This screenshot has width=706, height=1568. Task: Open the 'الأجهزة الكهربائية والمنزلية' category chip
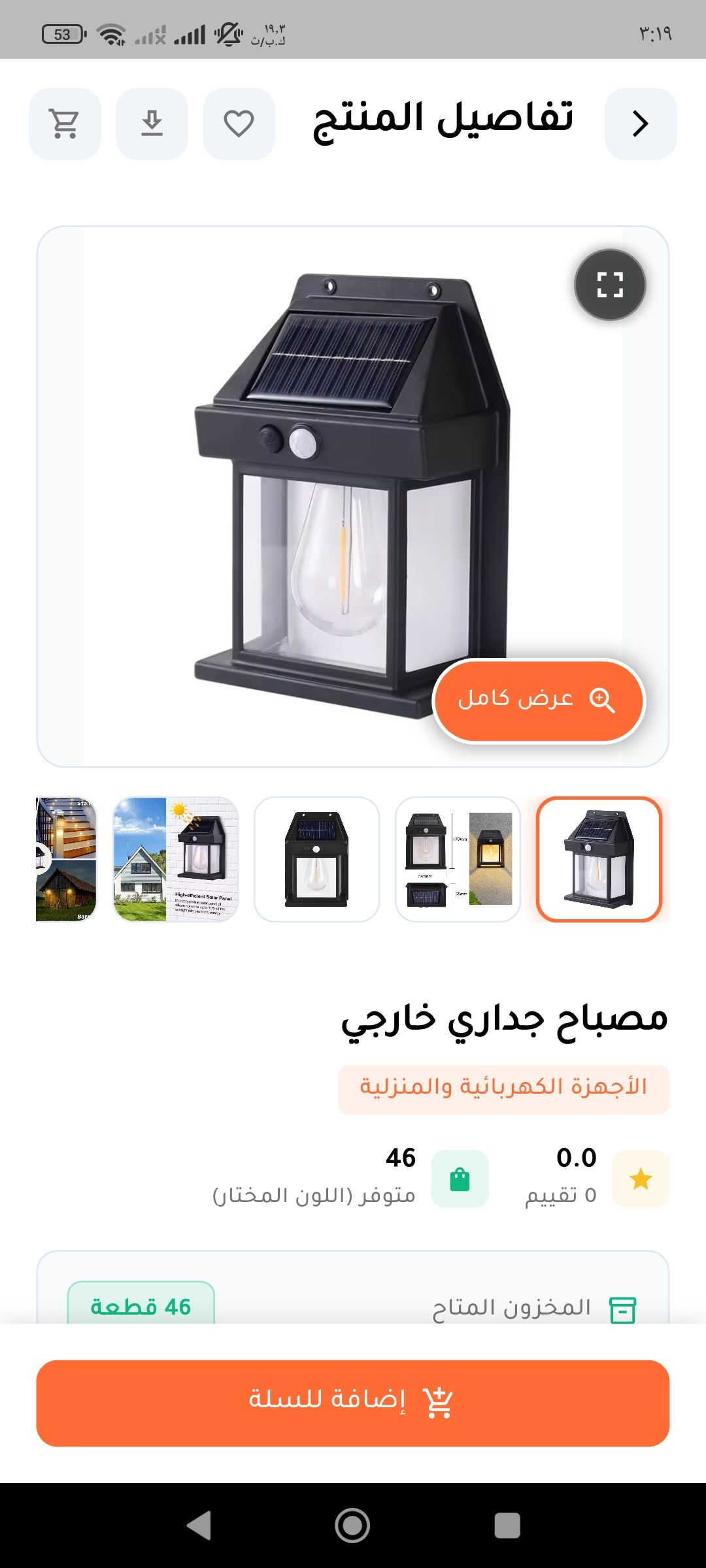[x=503, y=1089]
